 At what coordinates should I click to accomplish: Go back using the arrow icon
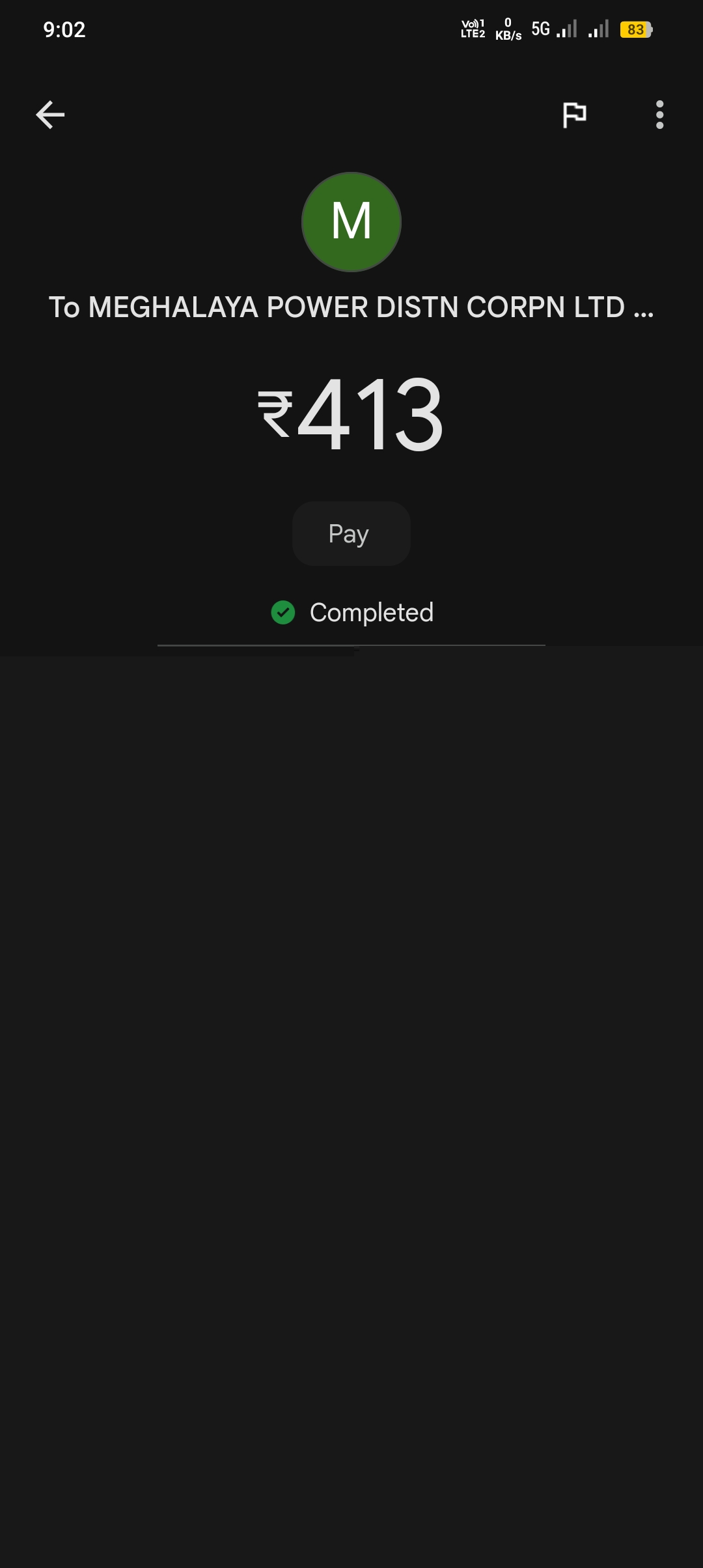[50, 115]
